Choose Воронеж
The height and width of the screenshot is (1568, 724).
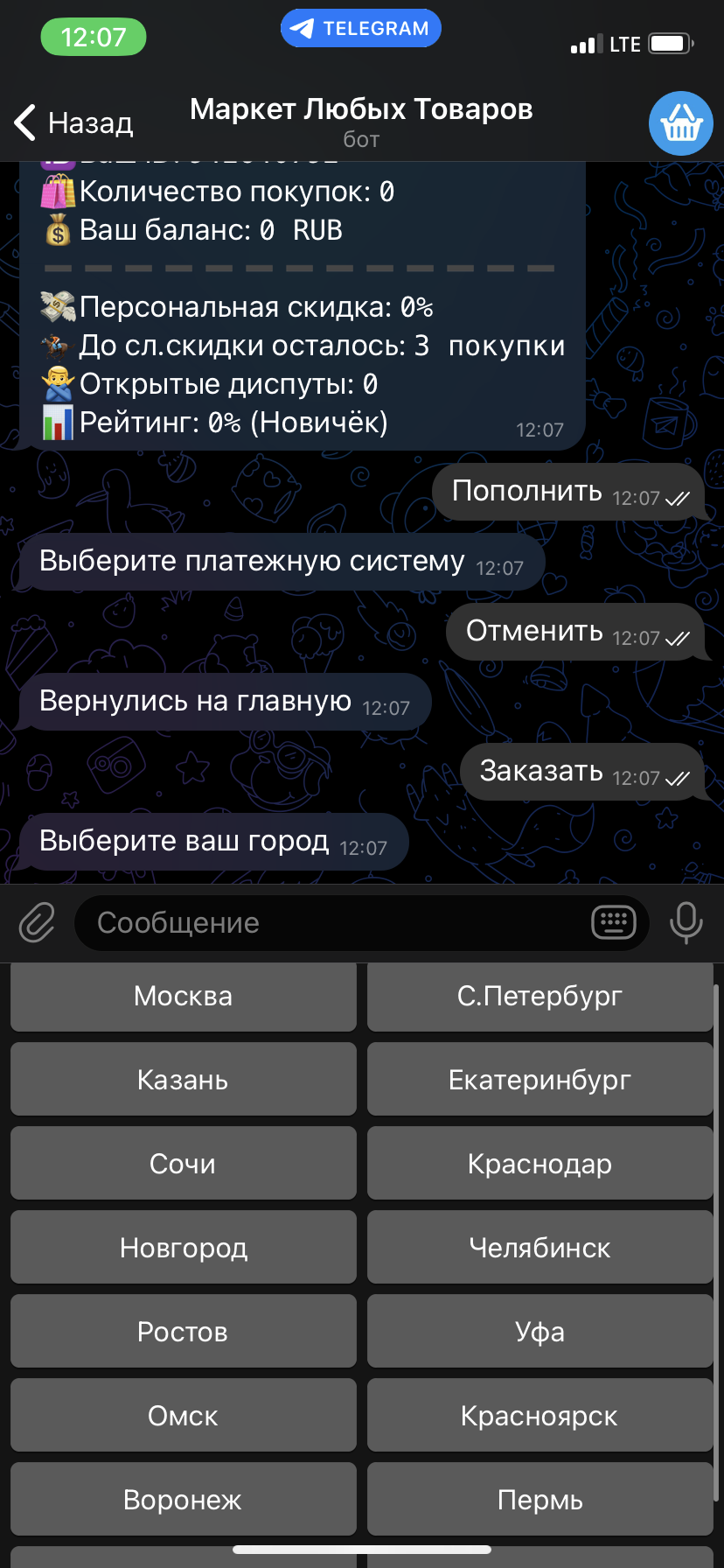pyautogui.click(x=183, y=1500)
